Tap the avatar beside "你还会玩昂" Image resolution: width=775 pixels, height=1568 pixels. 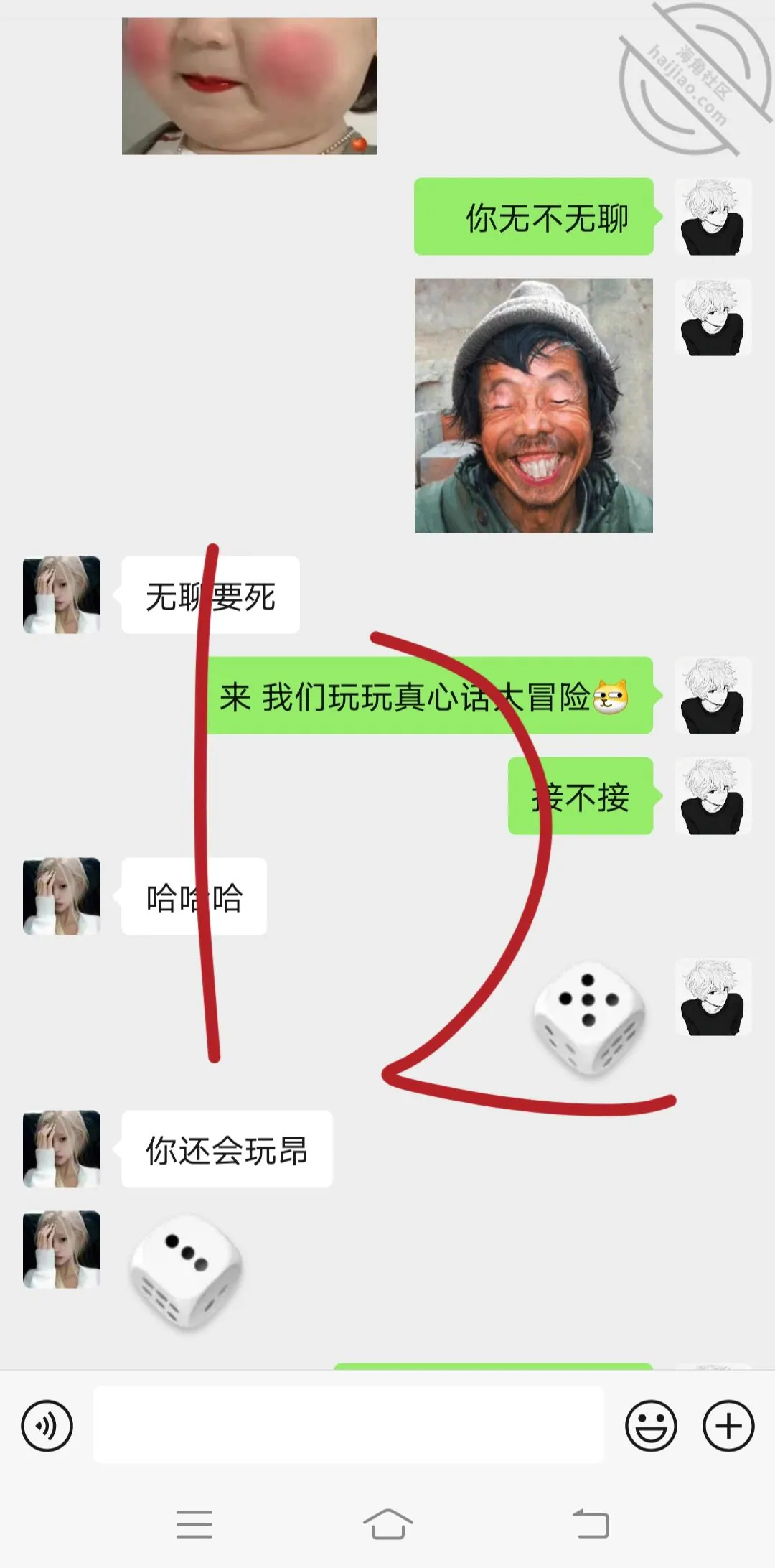pyautogui.click(x=62, y=1149)
